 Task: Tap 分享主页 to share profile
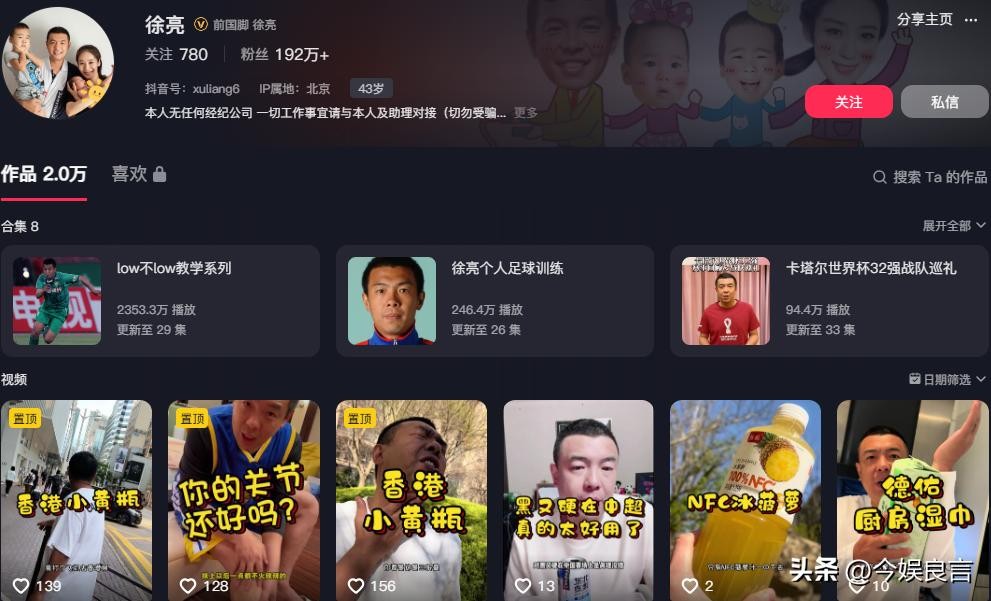pyautogui.click(x=924, y=20)
